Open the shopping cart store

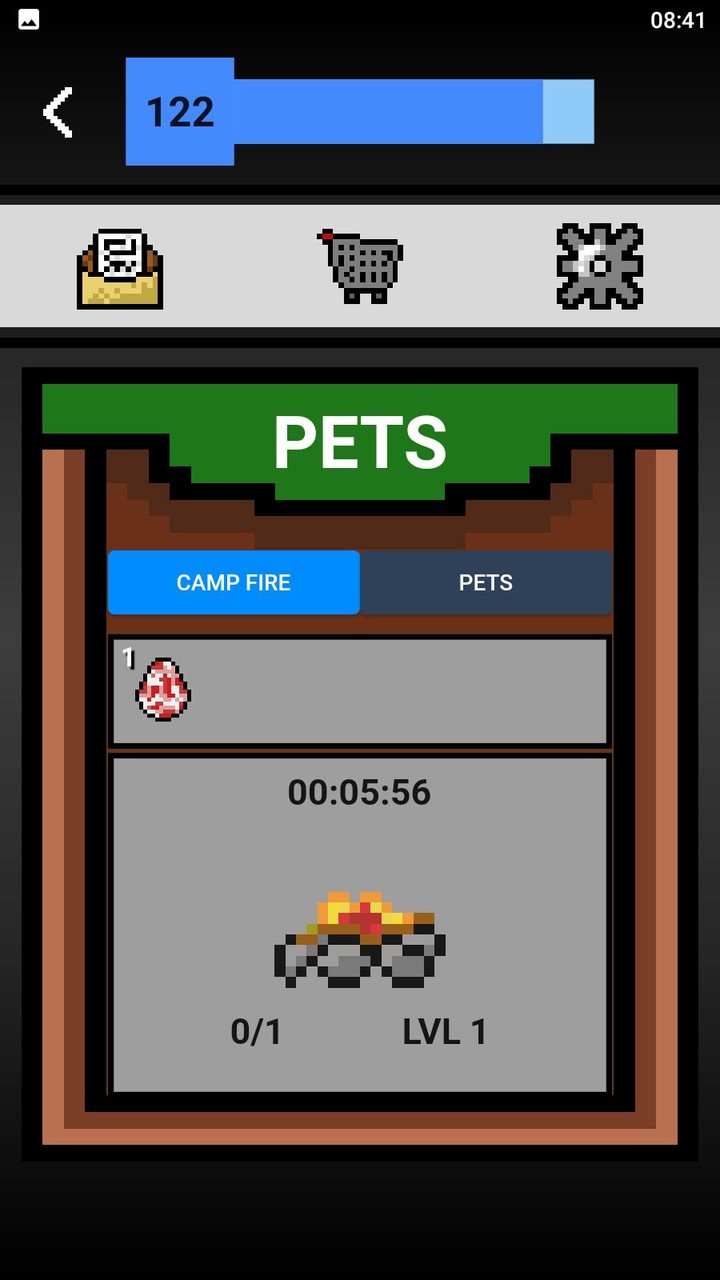(361, 266)
